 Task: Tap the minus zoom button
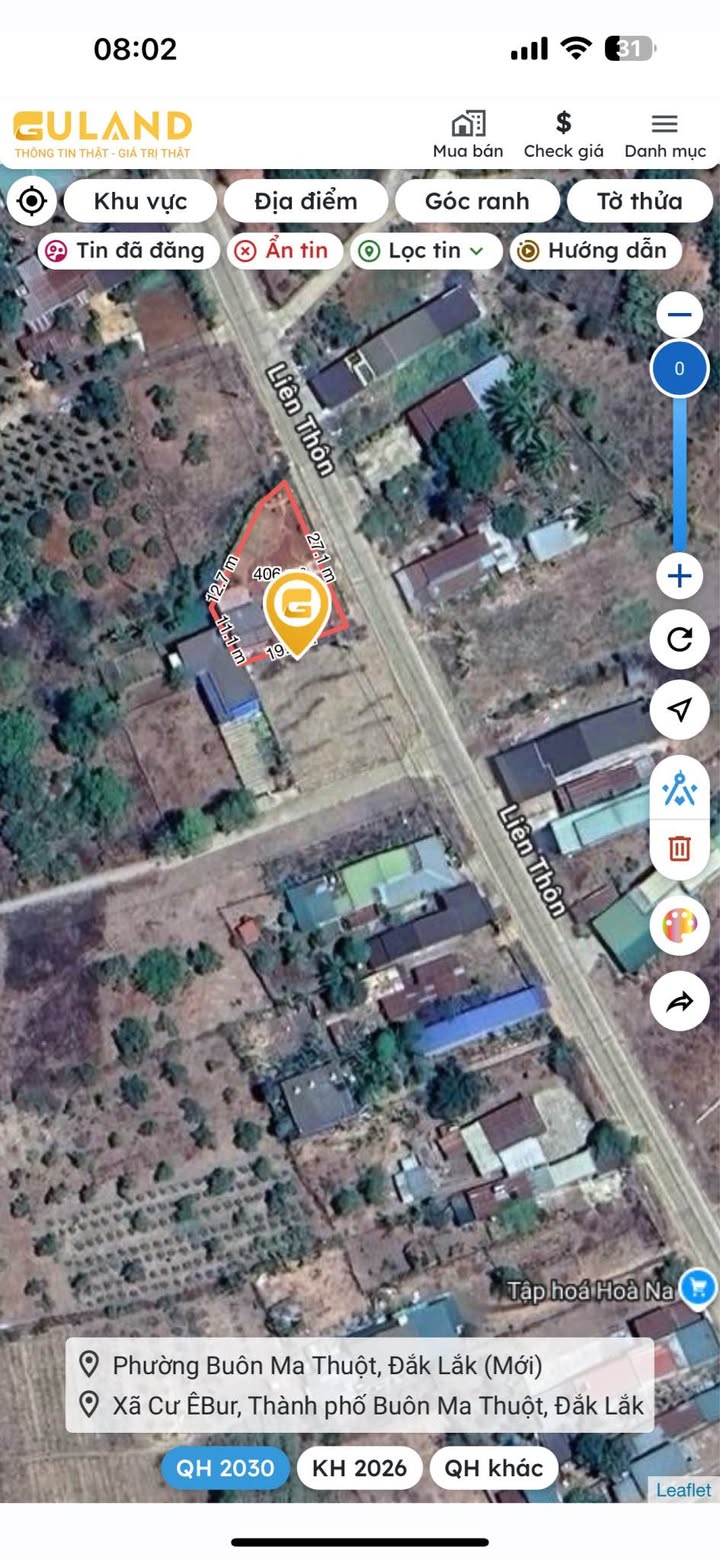(x=680, y=315)
